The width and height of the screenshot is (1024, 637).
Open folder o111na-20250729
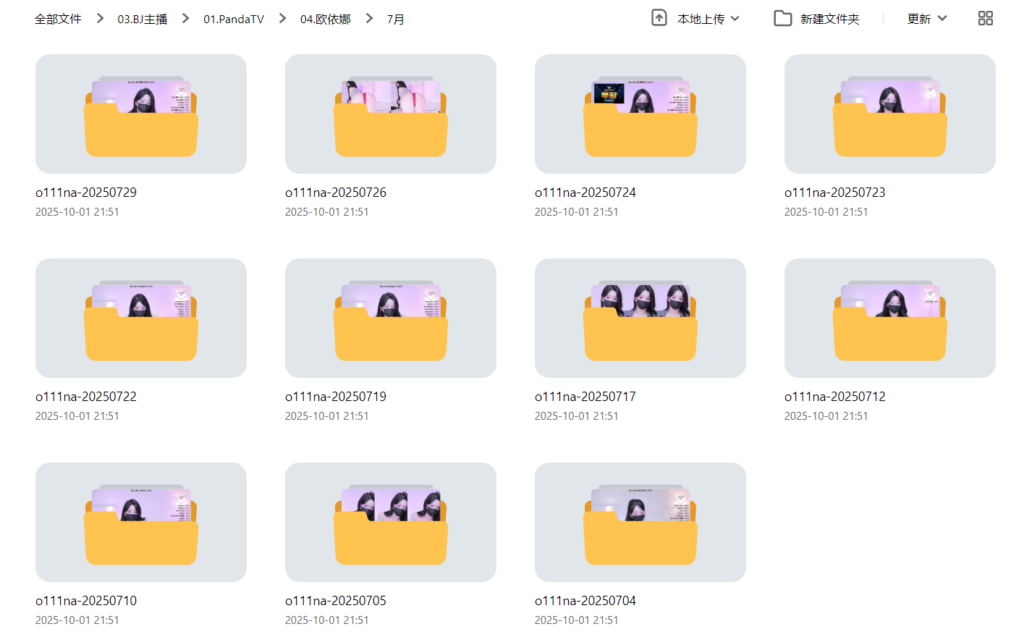click(141, 114)
